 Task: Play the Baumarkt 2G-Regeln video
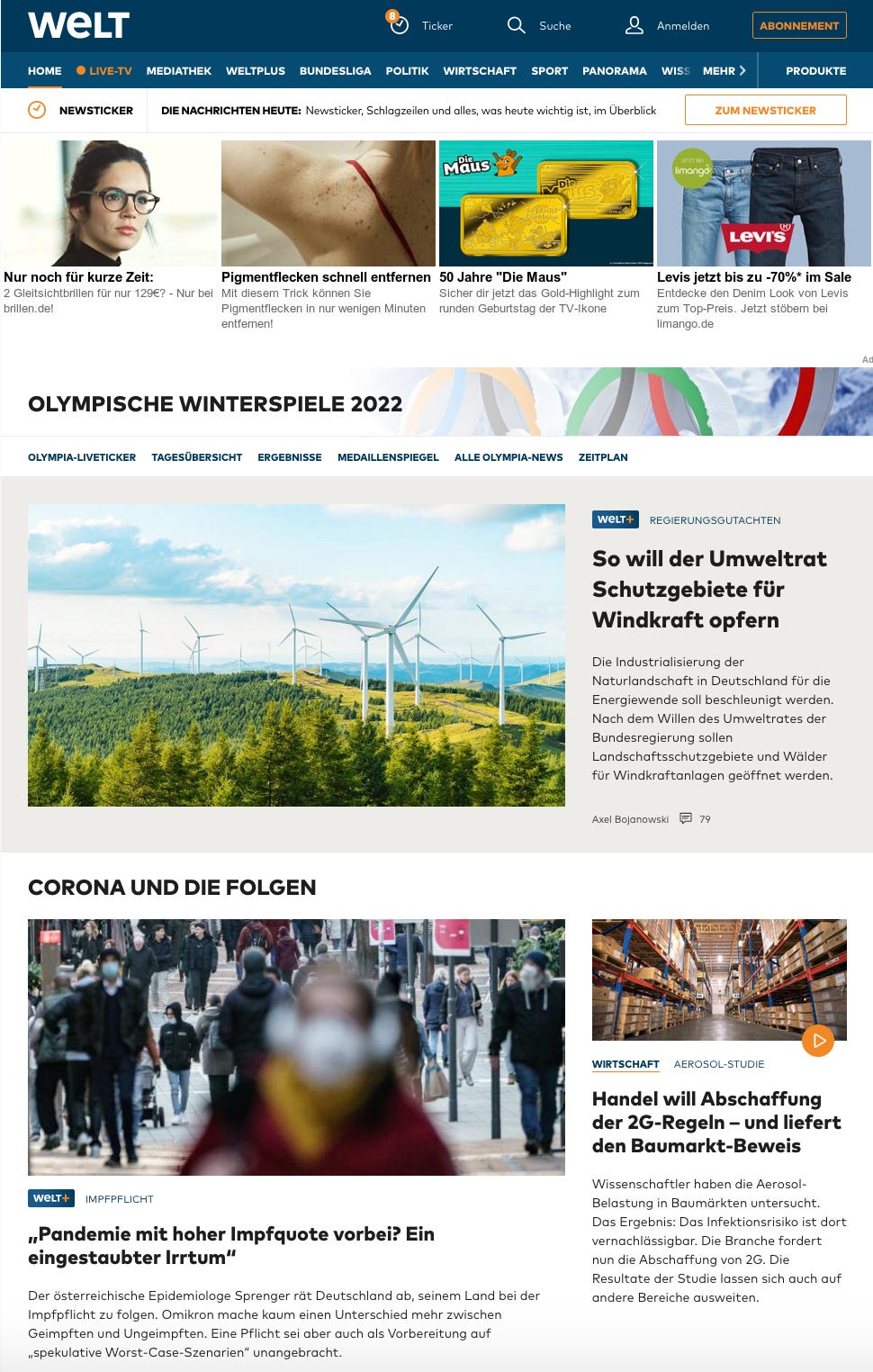817,1040
